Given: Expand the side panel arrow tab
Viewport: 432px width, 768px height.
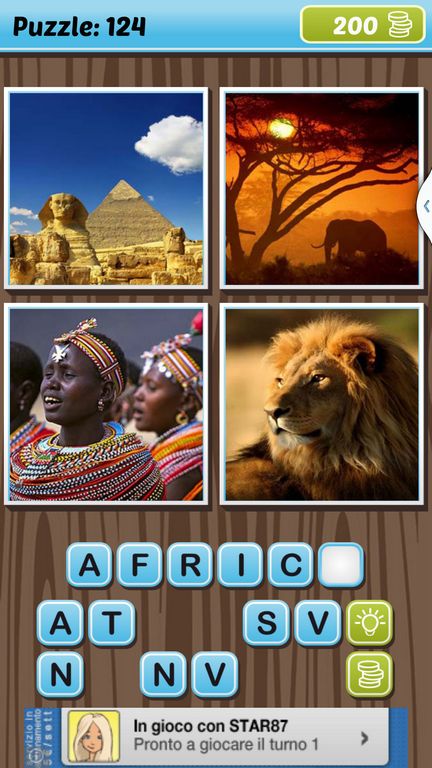Looking at the screenshot, I should click(x=425, y=206).
